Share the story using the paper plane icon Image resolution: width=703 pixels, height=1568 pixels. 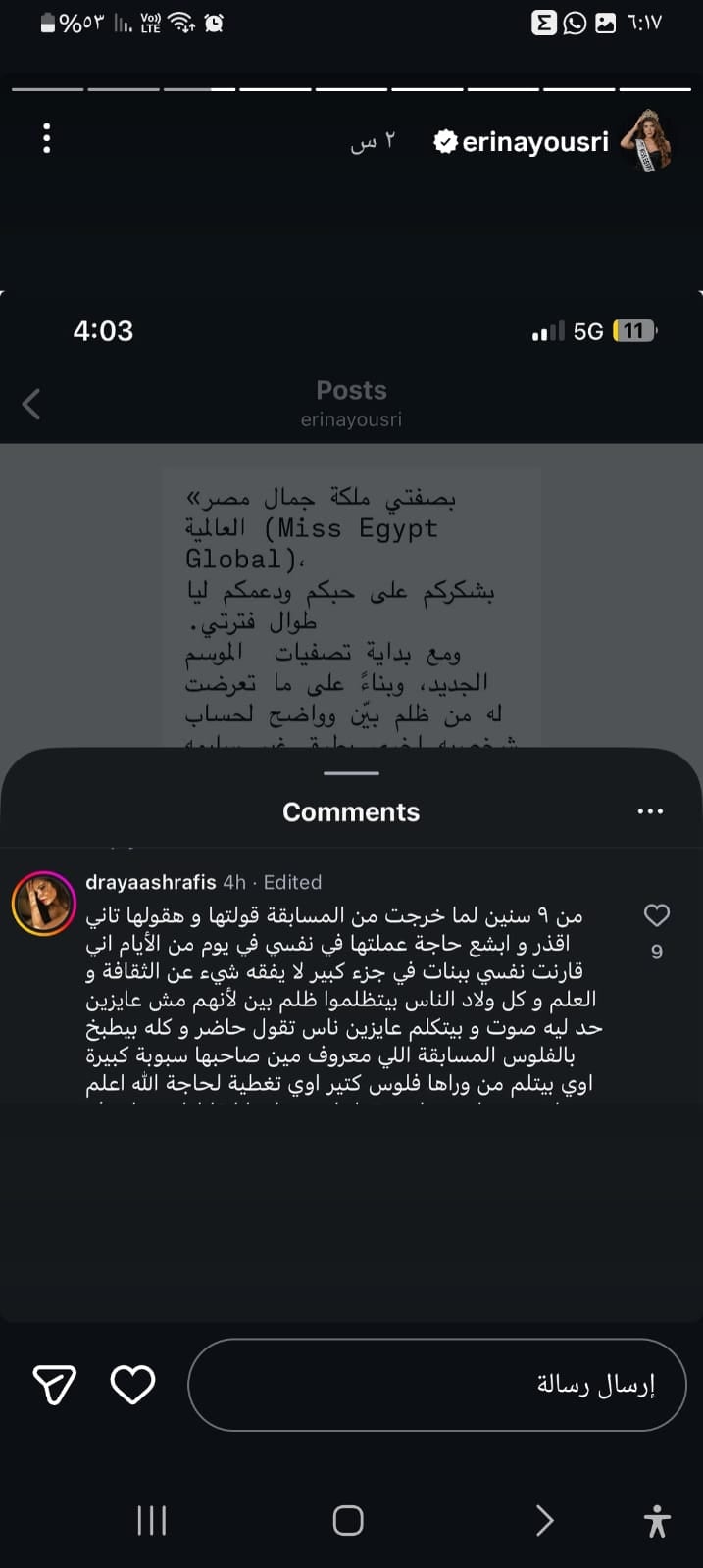click(x=54, y=1385)
